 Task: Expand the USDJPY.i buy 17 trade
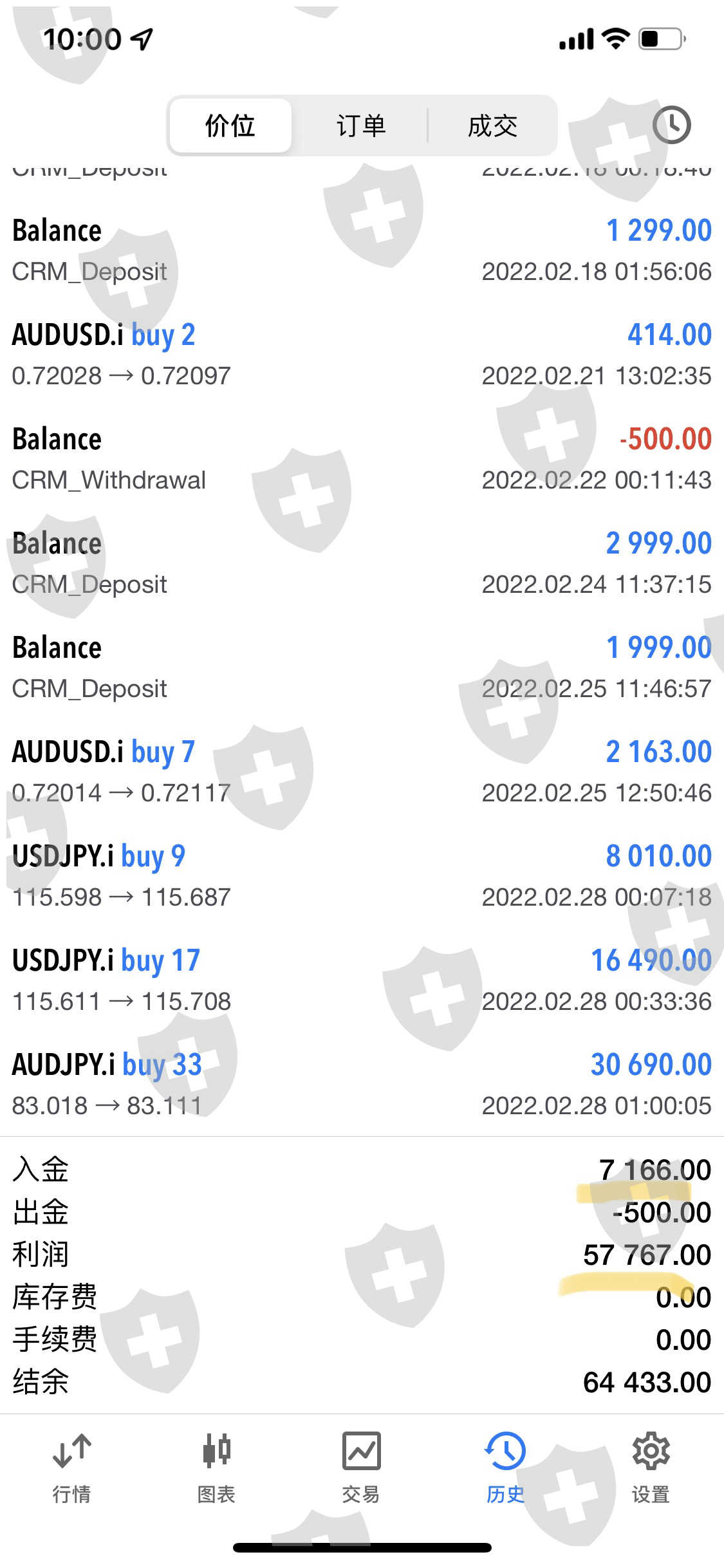(x=362, y=980)
